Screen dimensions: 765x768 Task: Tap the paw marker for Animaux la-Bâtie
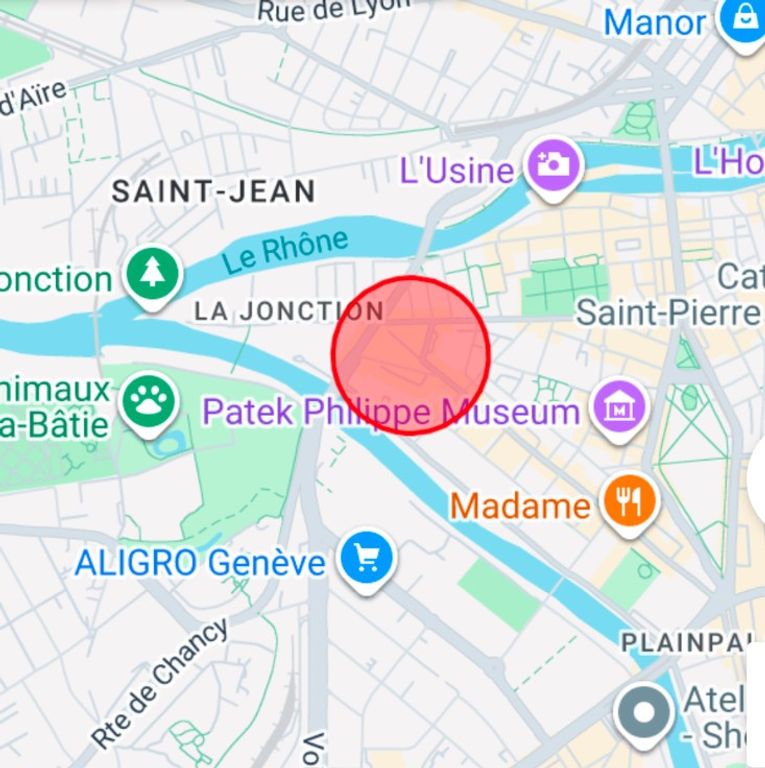pos(150,403)
